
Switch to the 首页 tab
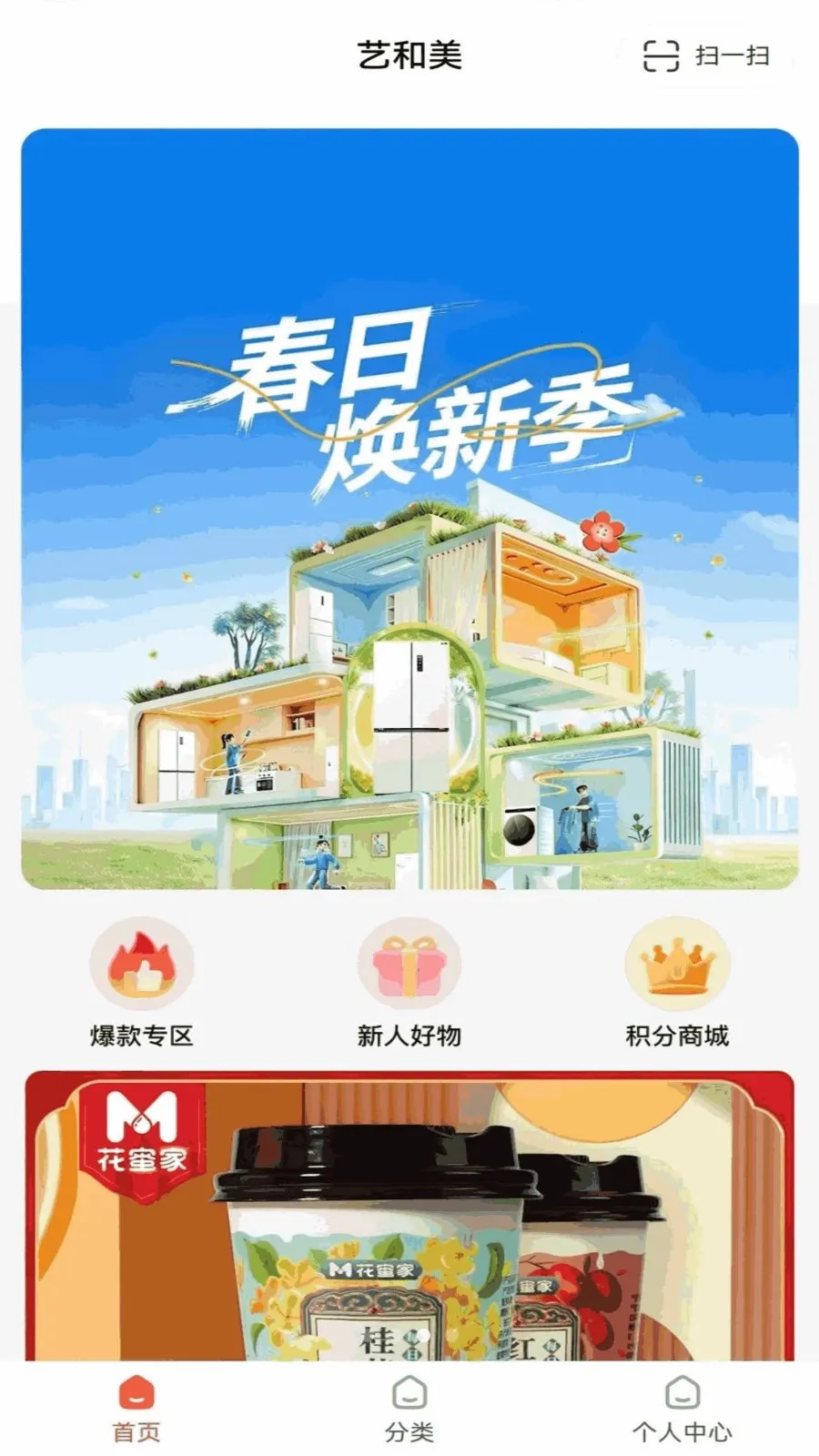tap(136, 1409)
